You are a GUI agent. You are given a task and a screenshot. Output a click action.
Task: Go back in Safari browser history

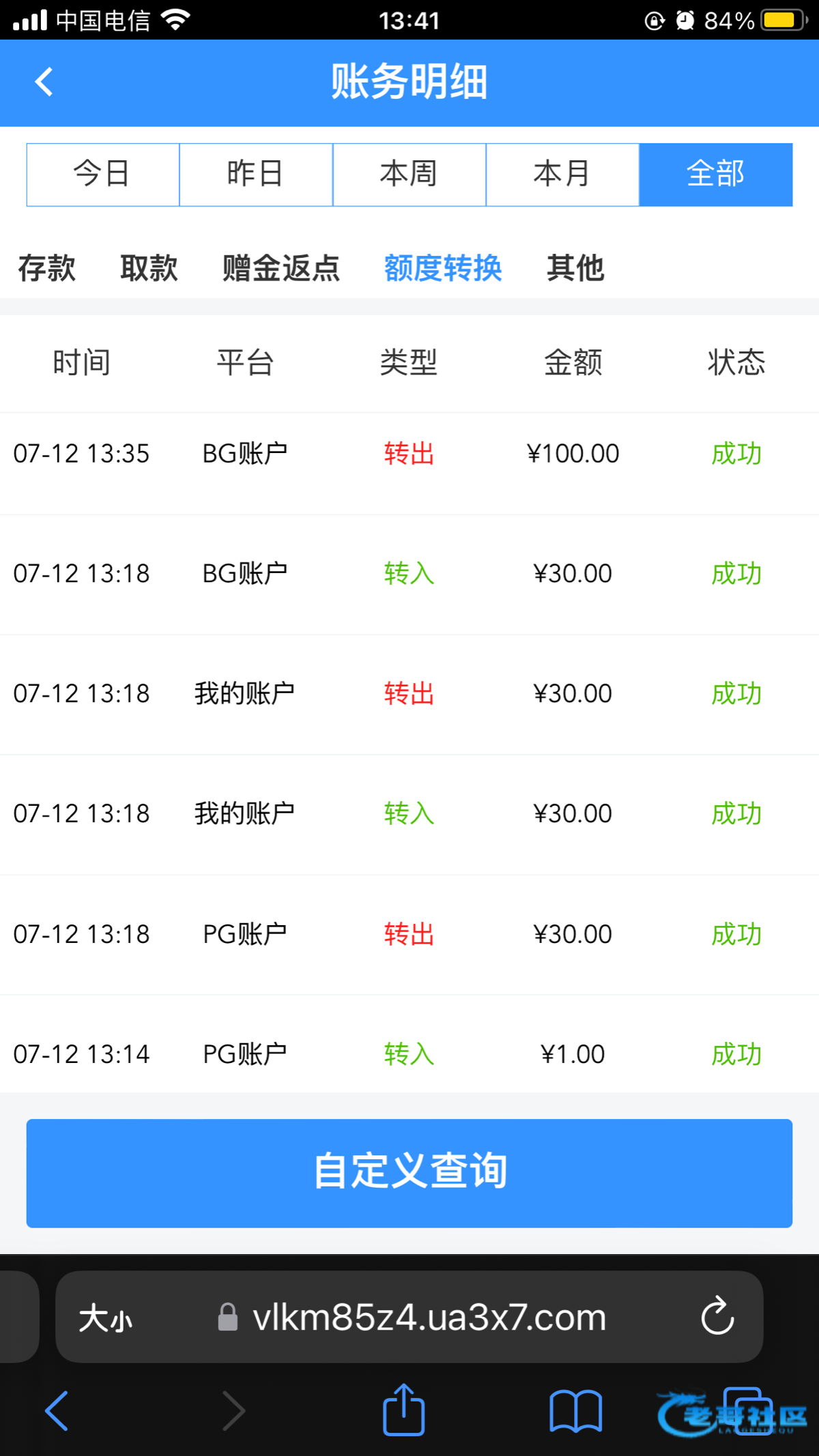point(57,1410)
